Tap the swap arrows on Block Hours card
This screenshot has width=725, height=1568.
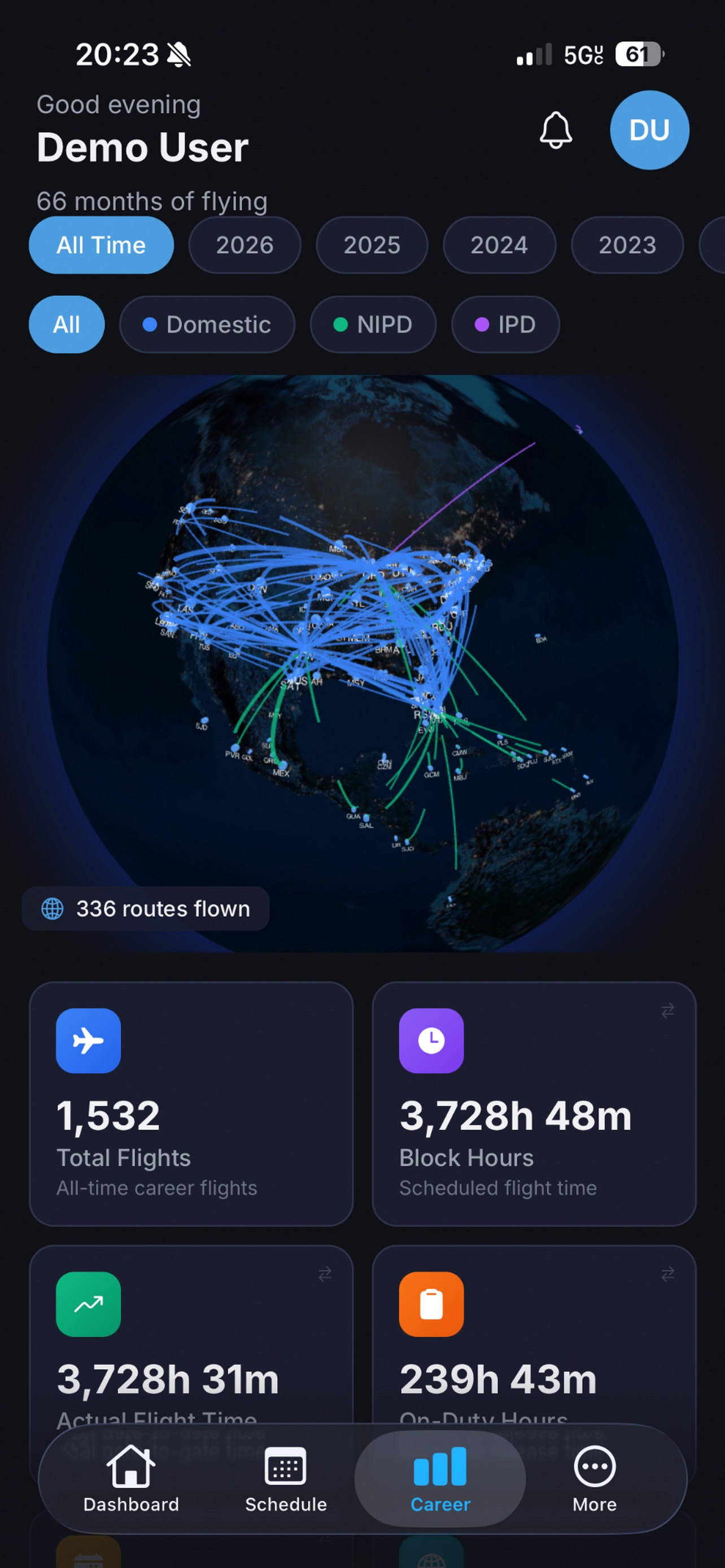(668, 1011)
